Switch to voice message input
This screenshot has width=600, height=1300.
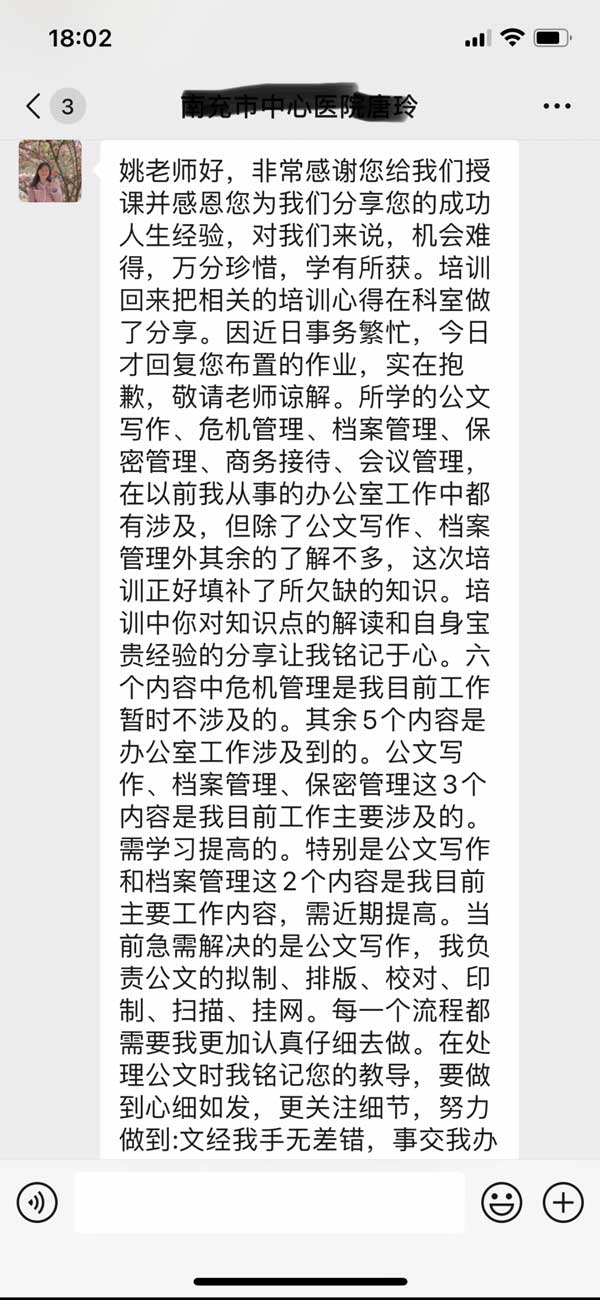(37, 1202)
